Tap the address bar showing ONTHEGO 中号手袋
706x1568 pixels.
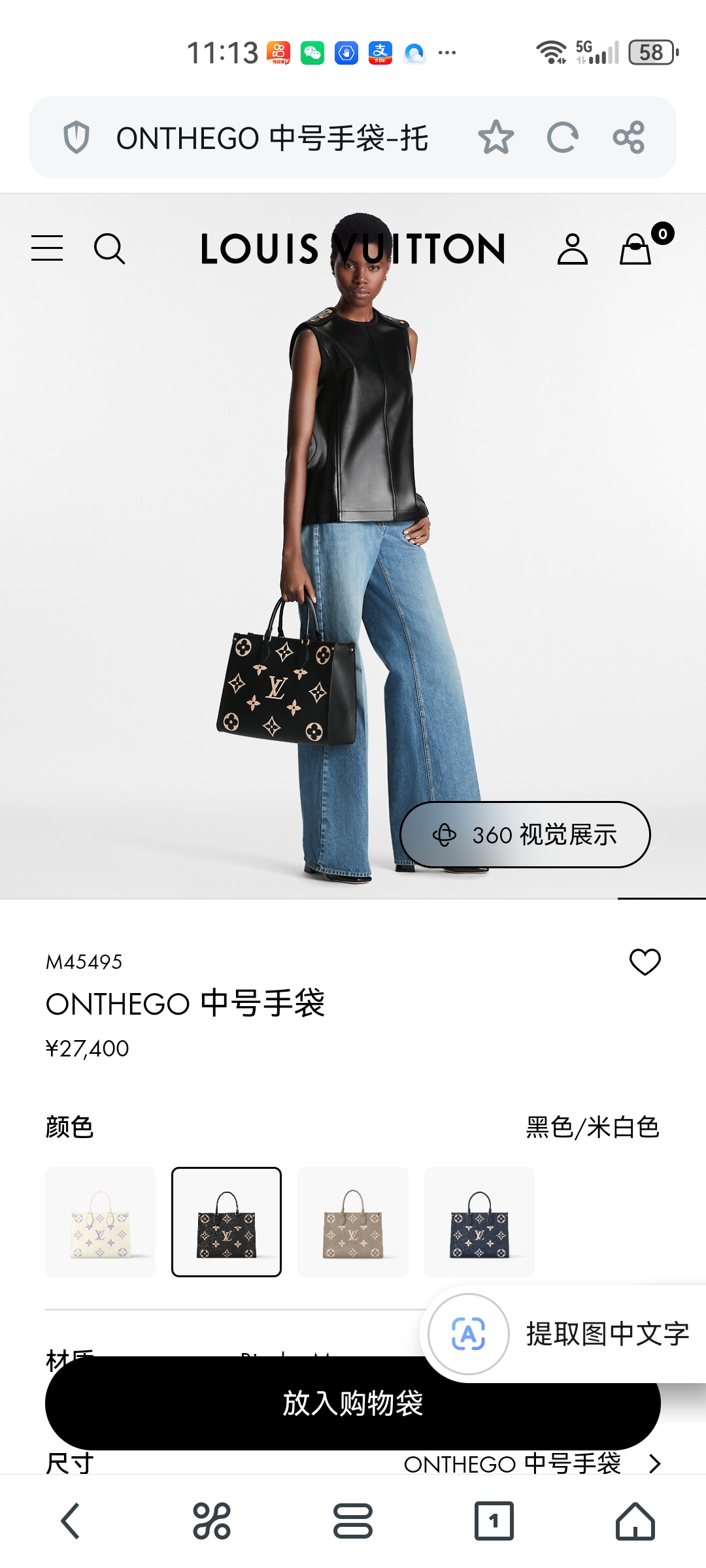click(x=271, y=138)
